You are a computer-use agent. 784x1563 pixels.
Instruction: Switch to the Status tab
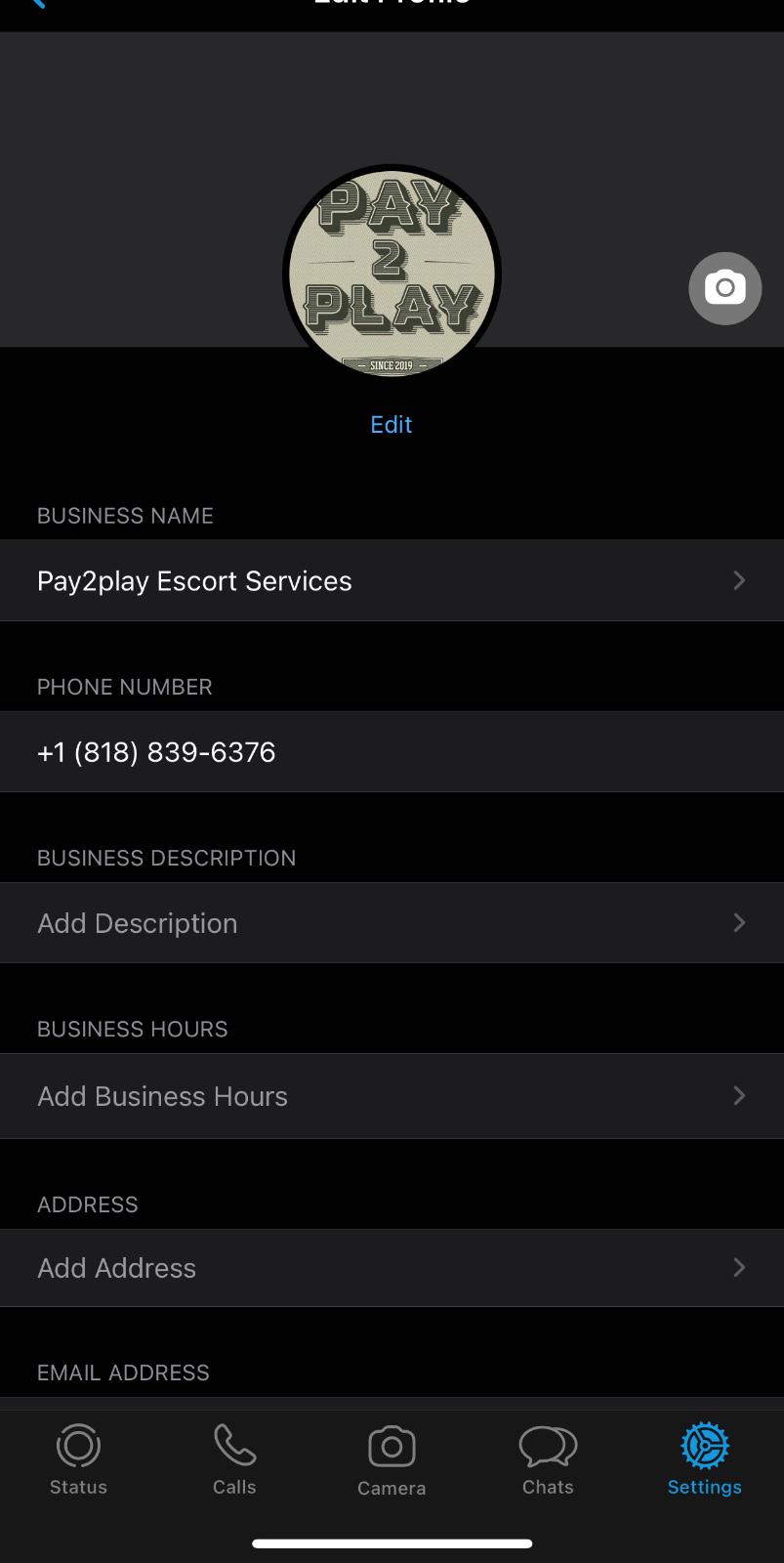pos(78,1460)
